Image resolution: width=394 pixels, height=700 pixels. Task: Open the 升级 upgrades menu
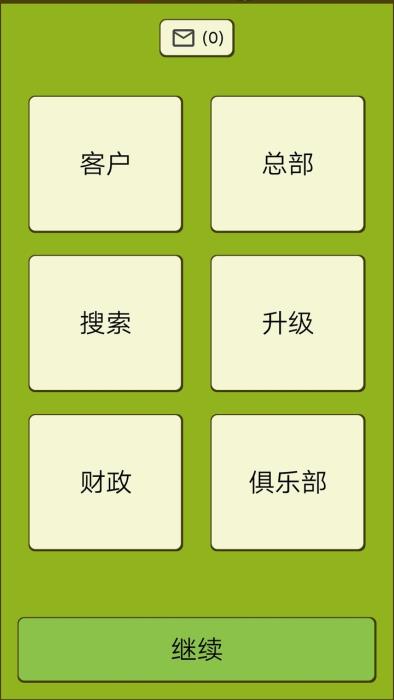pyautogui.click(x=288, y=323)
